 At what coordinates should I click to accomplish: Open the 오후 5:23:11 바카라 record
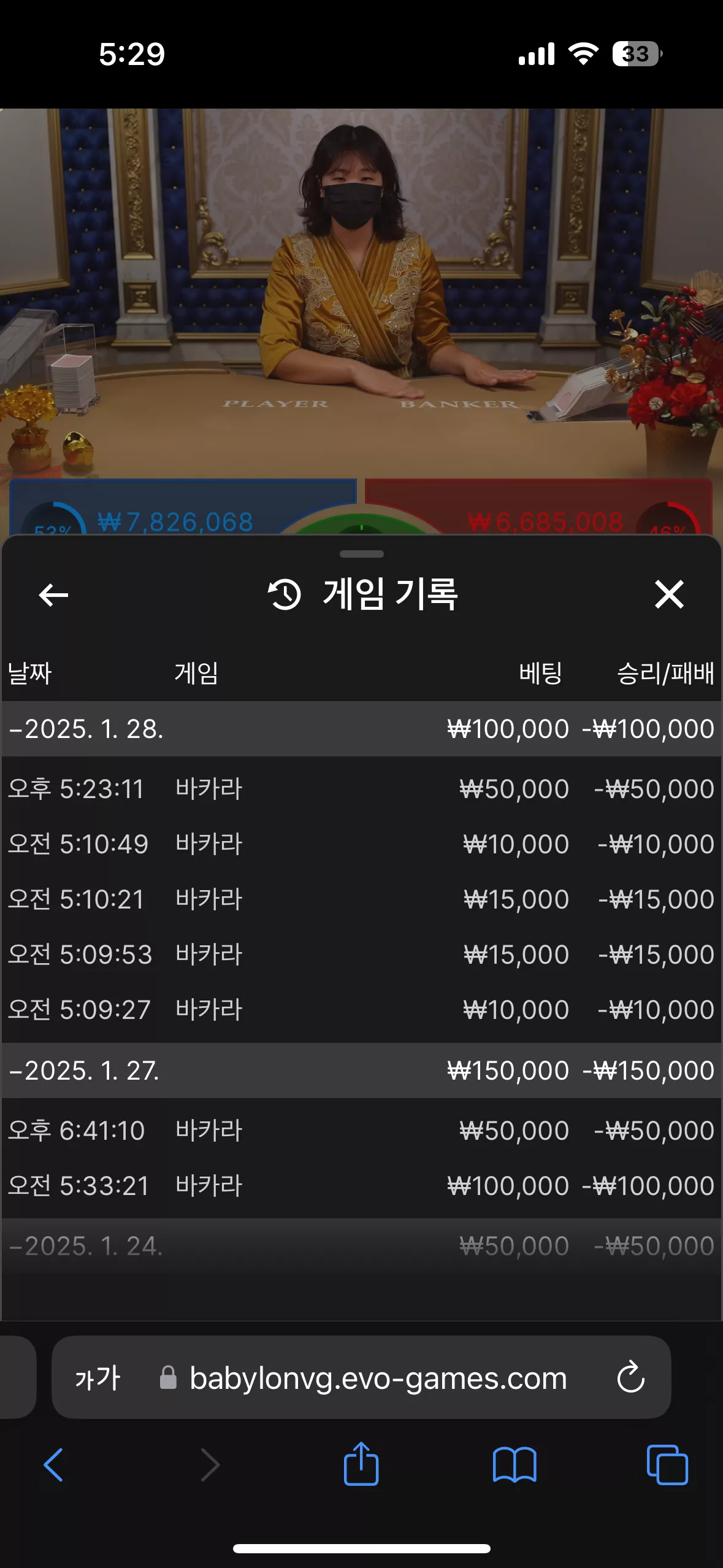[x=361, y=788]
